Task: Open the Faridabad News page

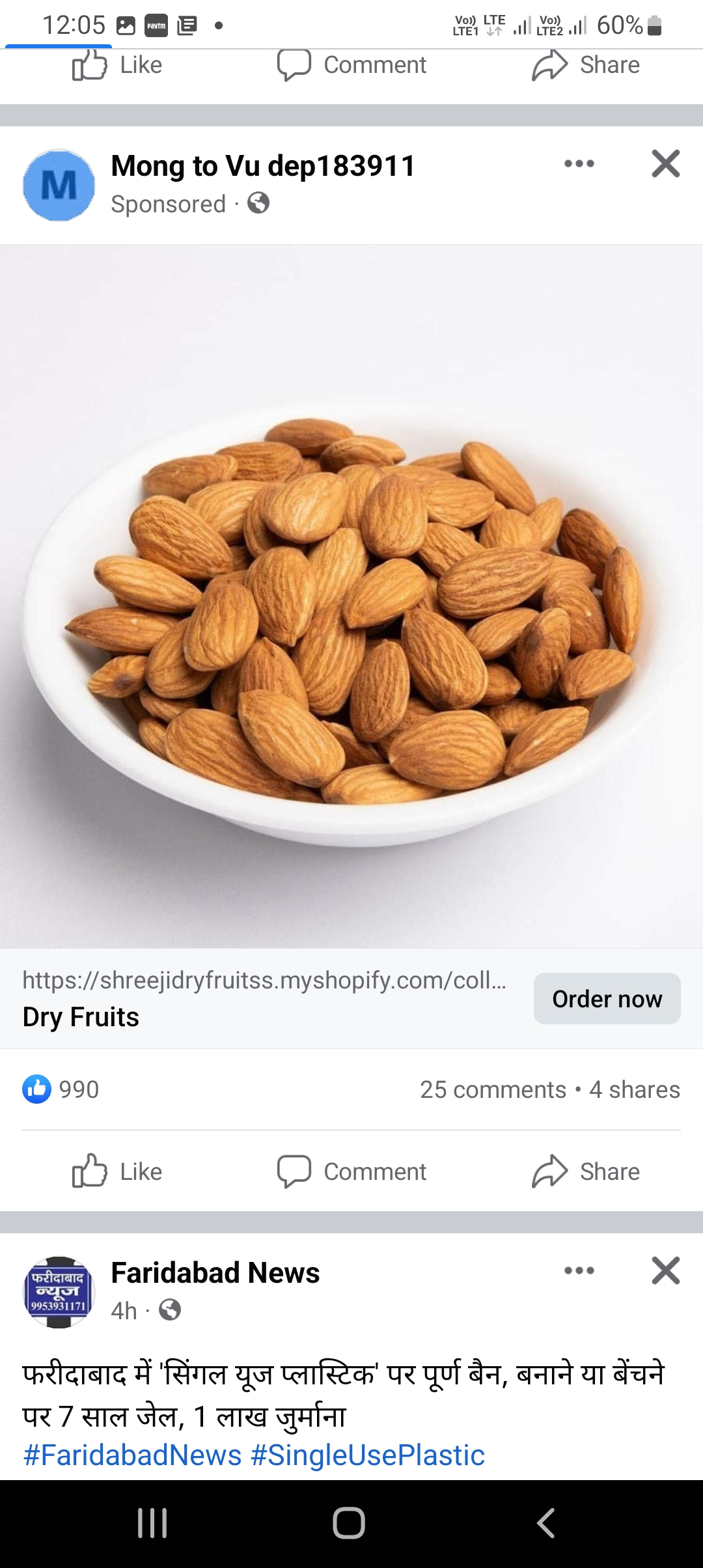Action: [215, 1272]
